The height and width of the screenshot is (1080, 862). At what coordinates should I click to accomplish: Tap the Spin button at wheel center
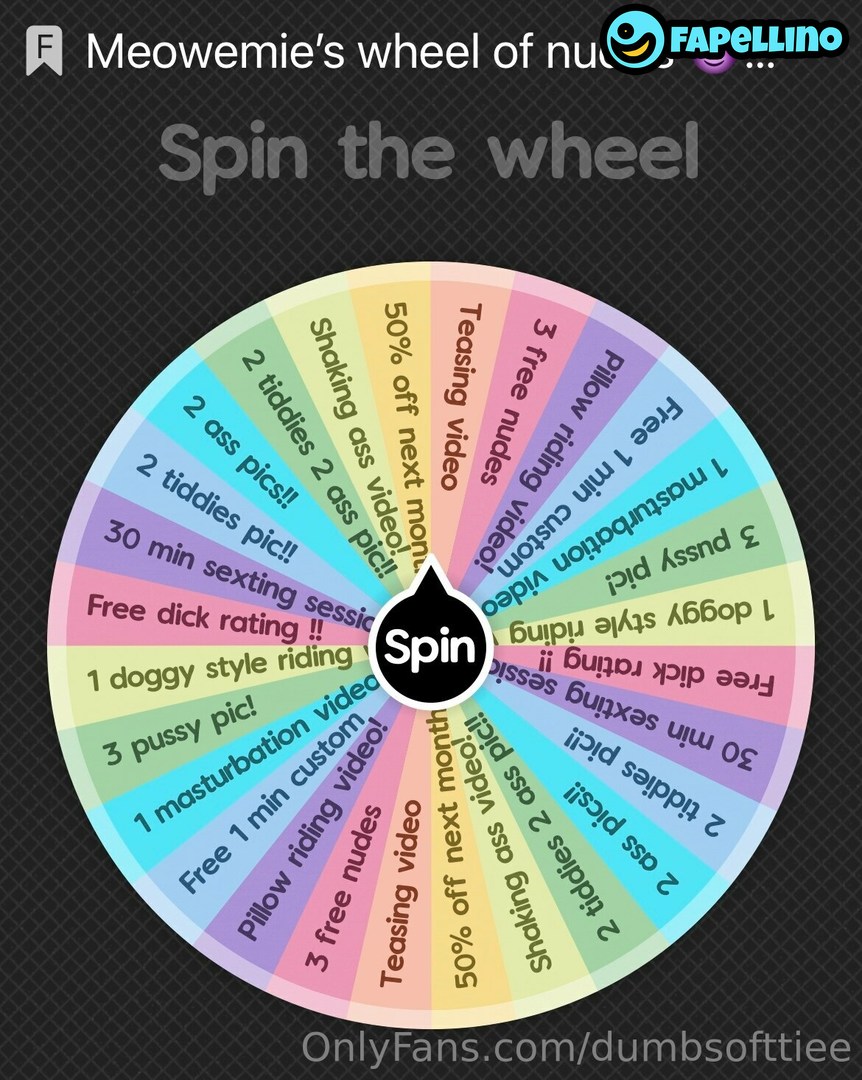point(430,645)
